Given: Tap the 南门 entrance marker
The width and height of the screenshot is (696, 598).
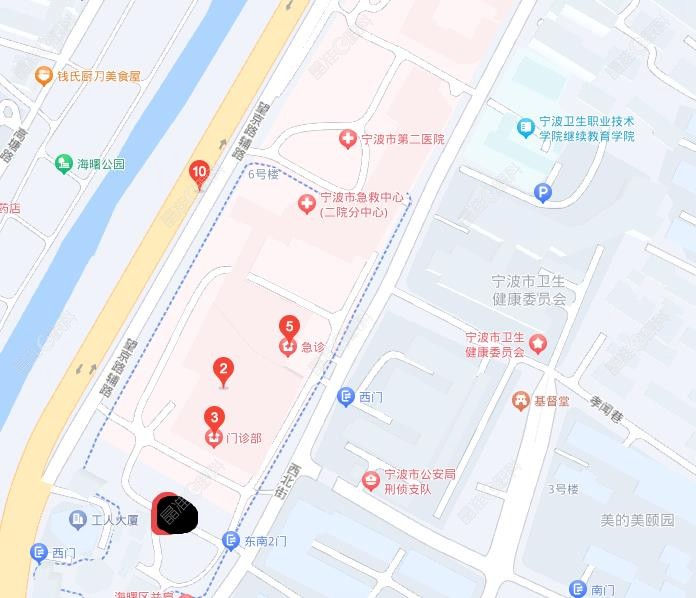Looking at the screenshot, I should (577, 589).
